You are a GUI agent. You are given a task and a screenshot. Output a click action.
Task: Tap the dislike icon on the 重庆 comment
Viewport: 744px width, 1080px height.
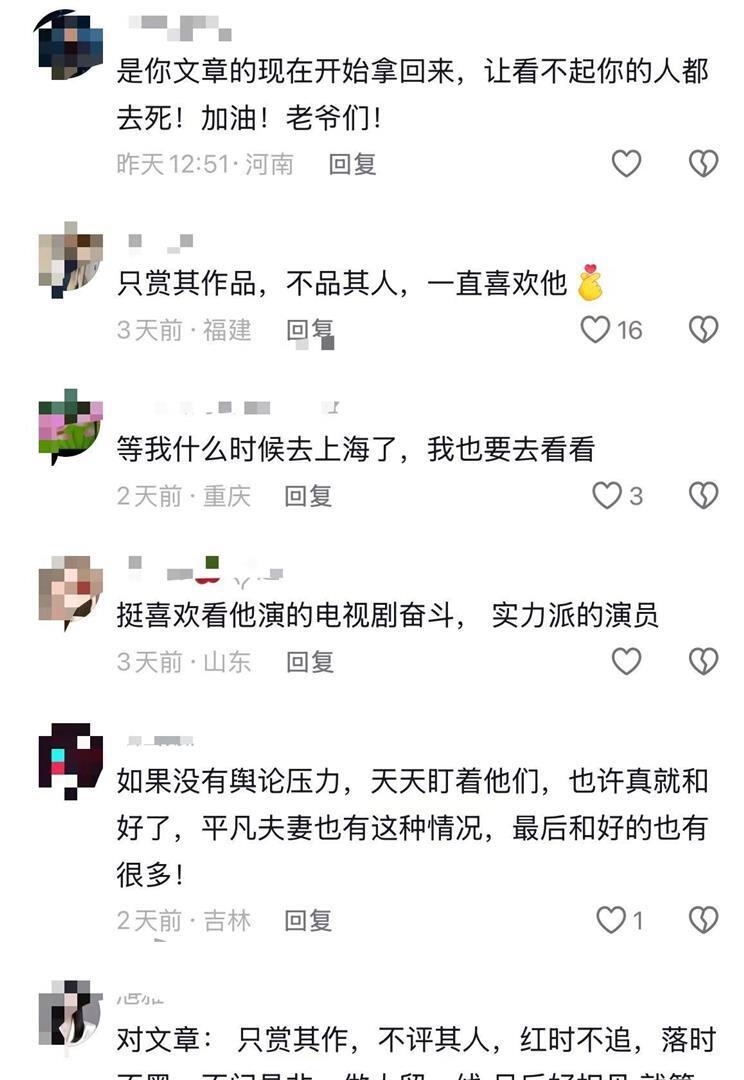click(704, 494)
